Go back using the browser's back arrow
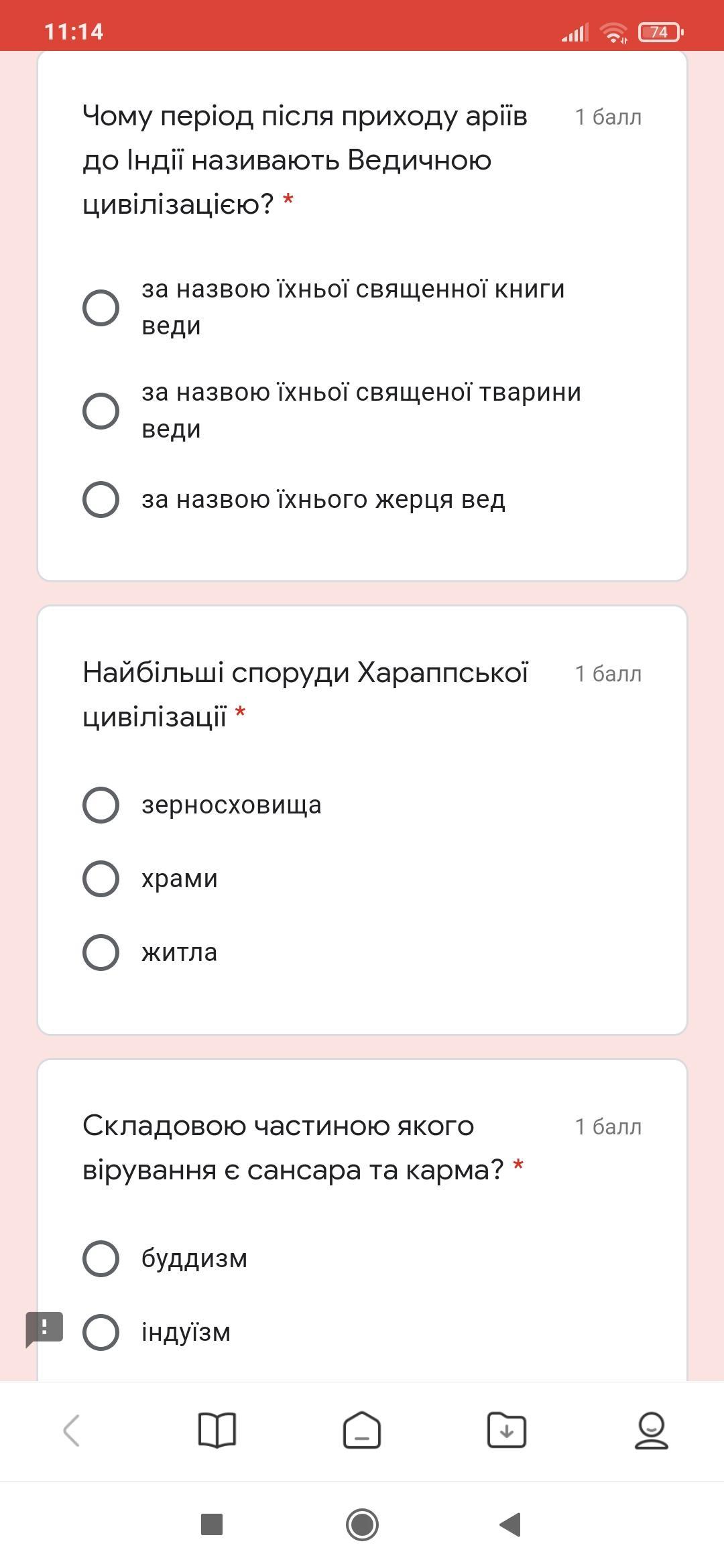Screen dimensions: 724x1568 [x=72, y=1431]
